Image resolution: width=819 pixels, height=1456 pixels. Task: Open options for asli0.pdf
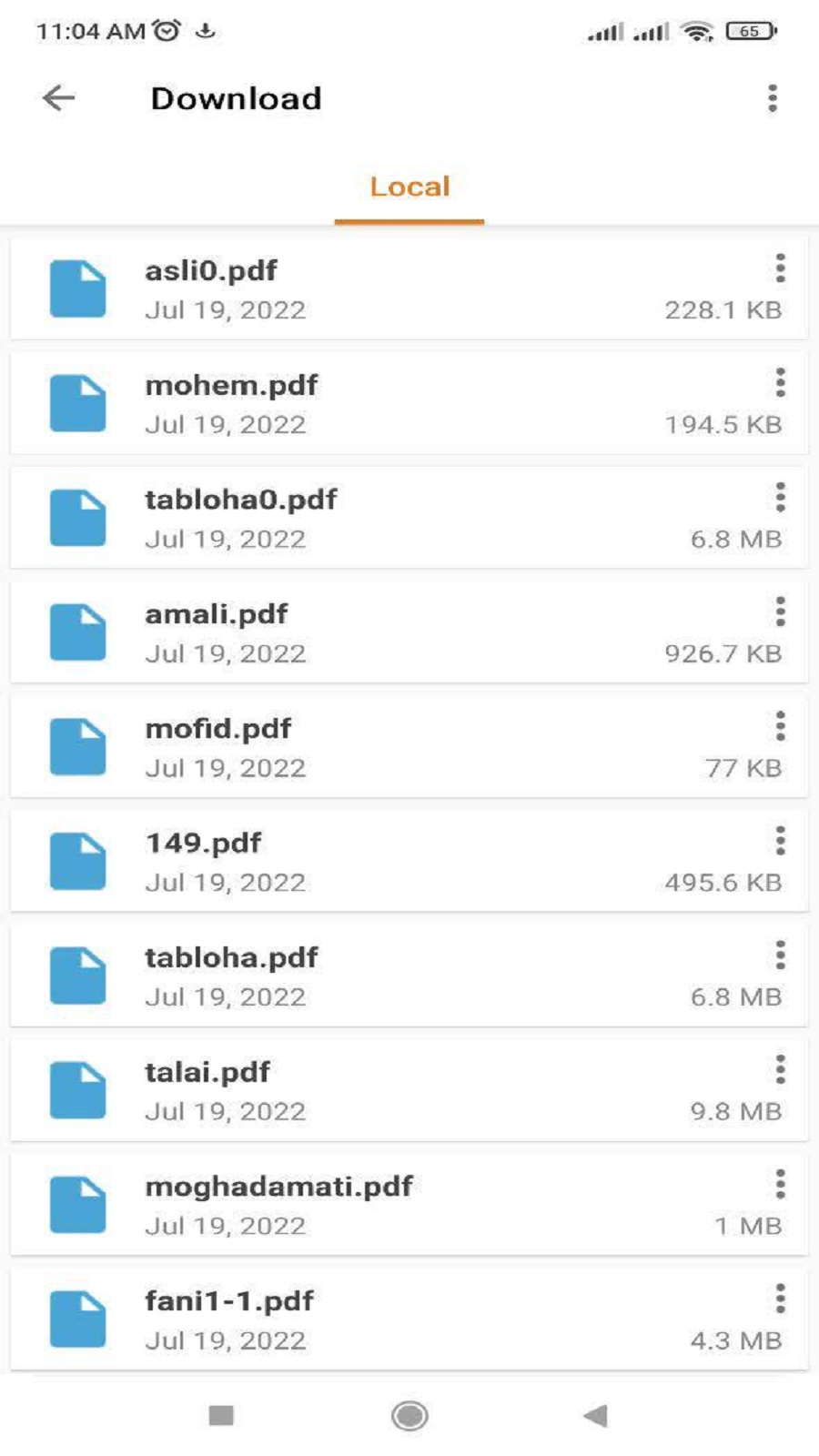tap(780, 268)
